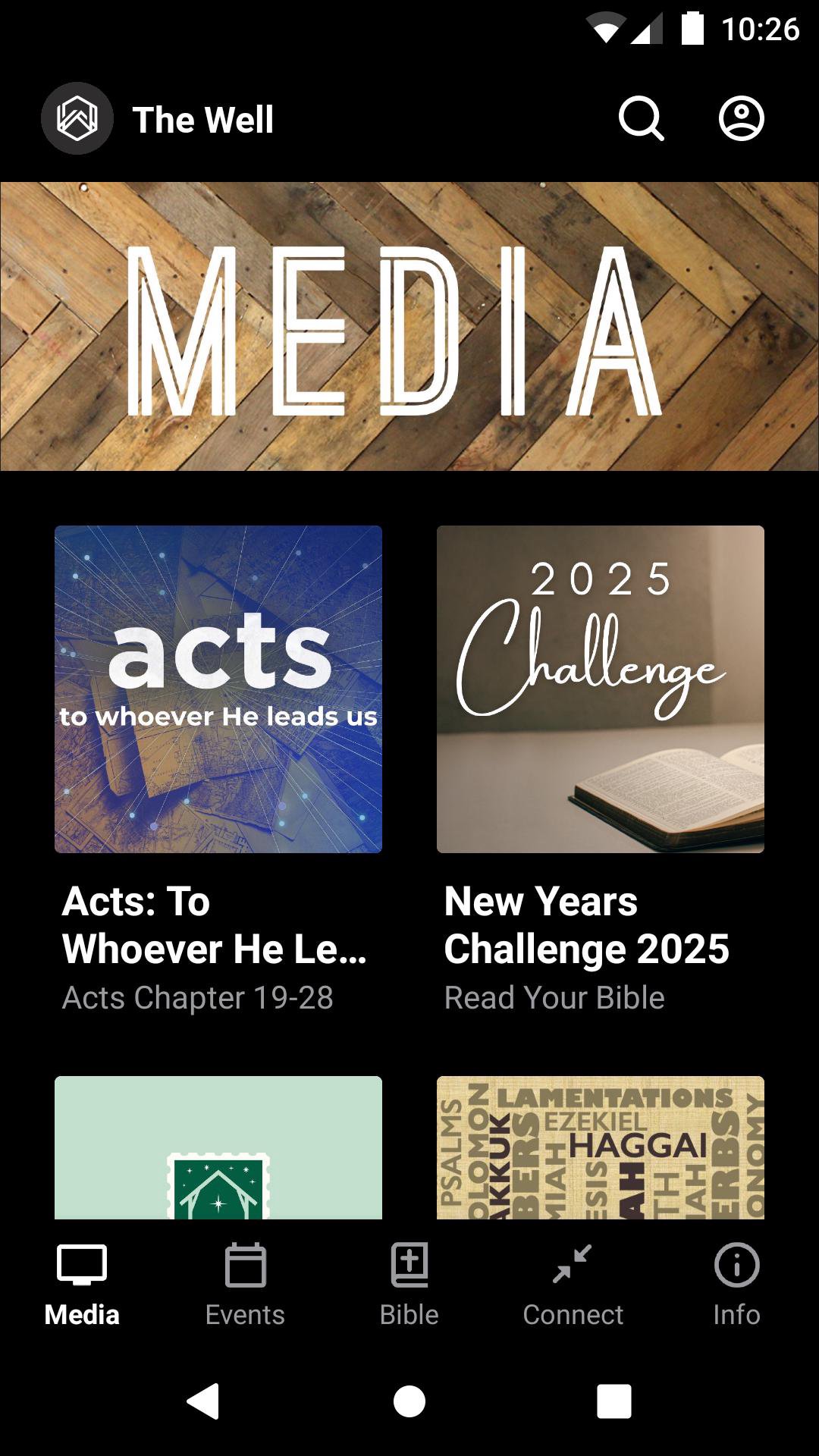Tap the system home button

pyautogui.click(x=409, y=1401)
